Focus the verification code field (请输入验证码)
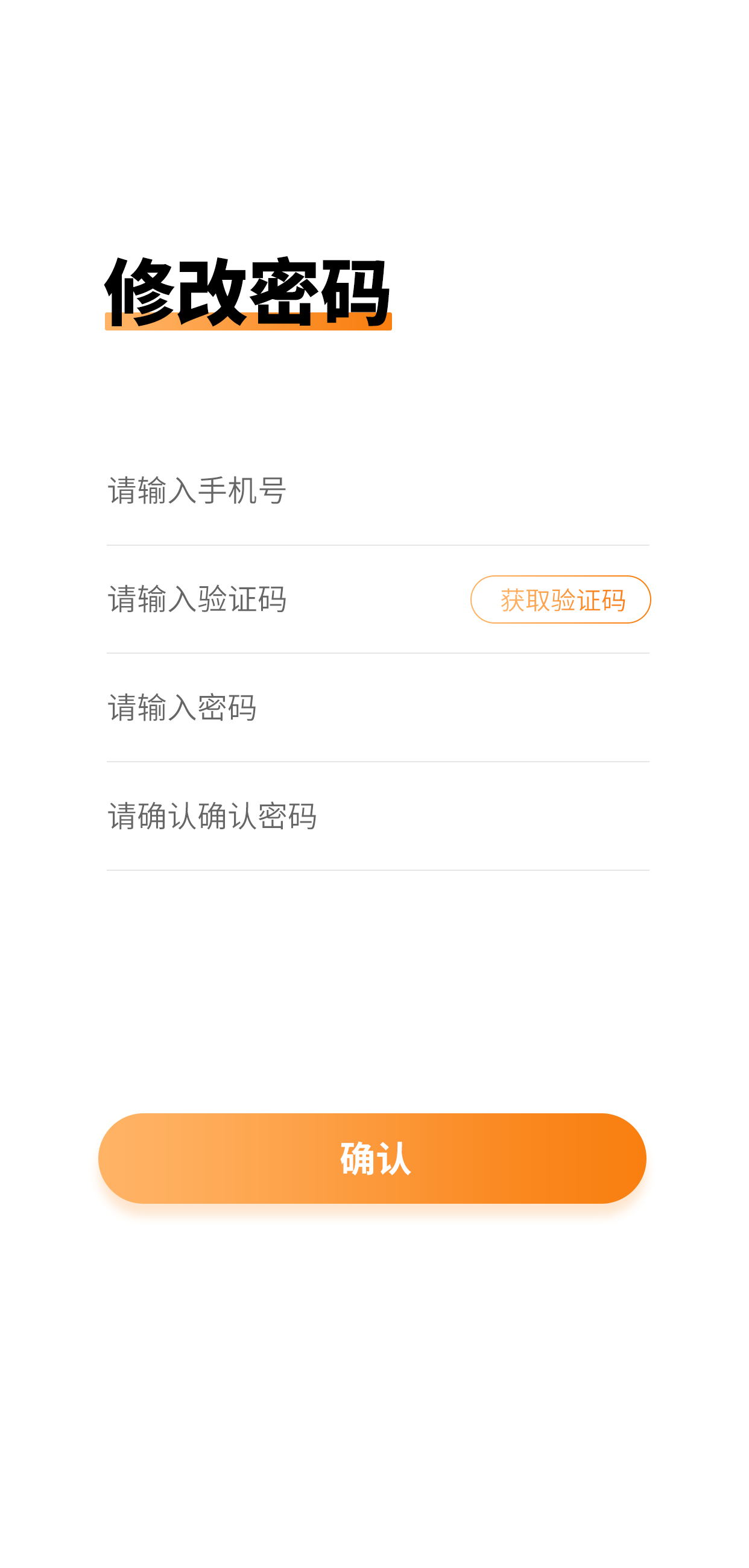 click(280, 599)
